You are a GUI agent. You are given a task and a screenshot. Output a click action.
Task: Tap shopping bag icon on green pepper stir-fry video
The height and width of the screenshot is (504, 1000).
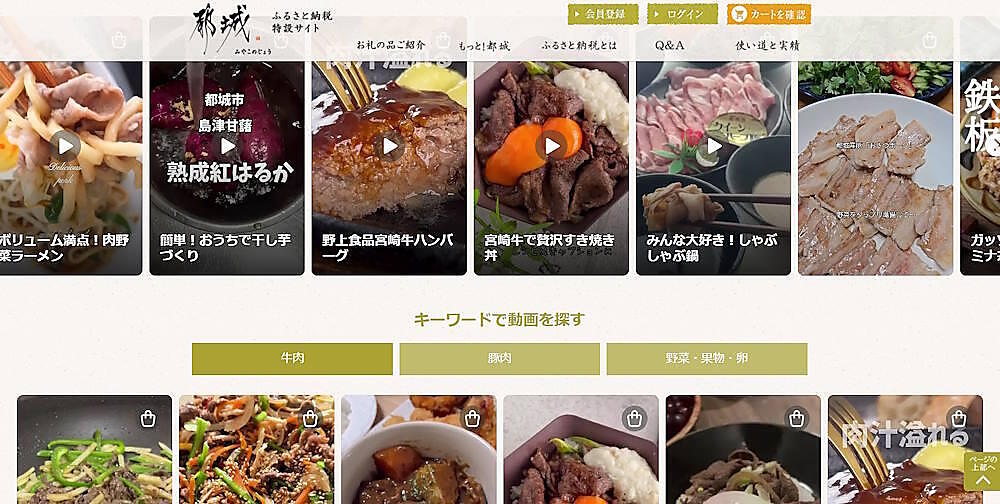click(x=148, y=418)
